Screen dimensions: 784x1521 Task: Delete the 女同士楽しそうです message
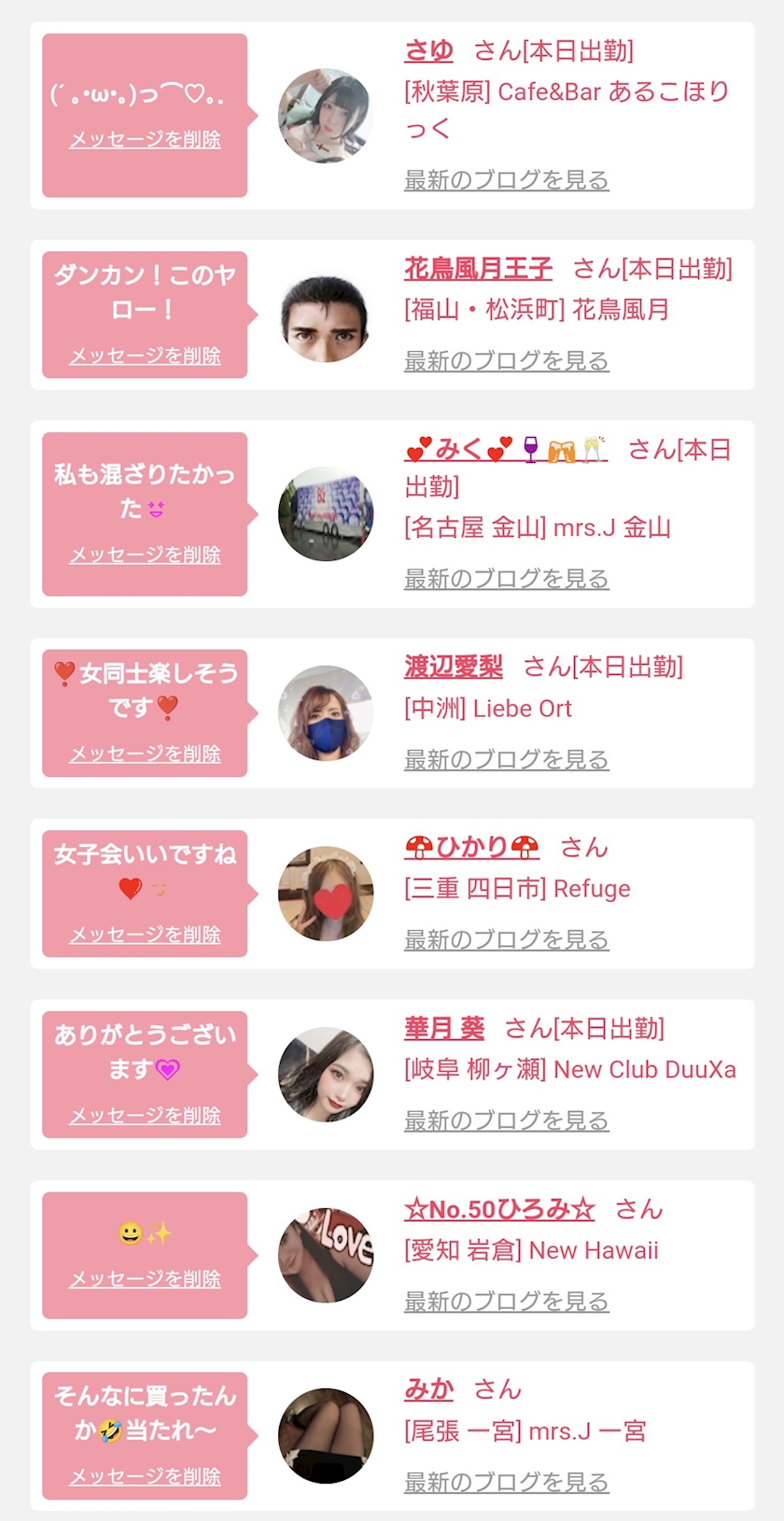tap(145, 753)
